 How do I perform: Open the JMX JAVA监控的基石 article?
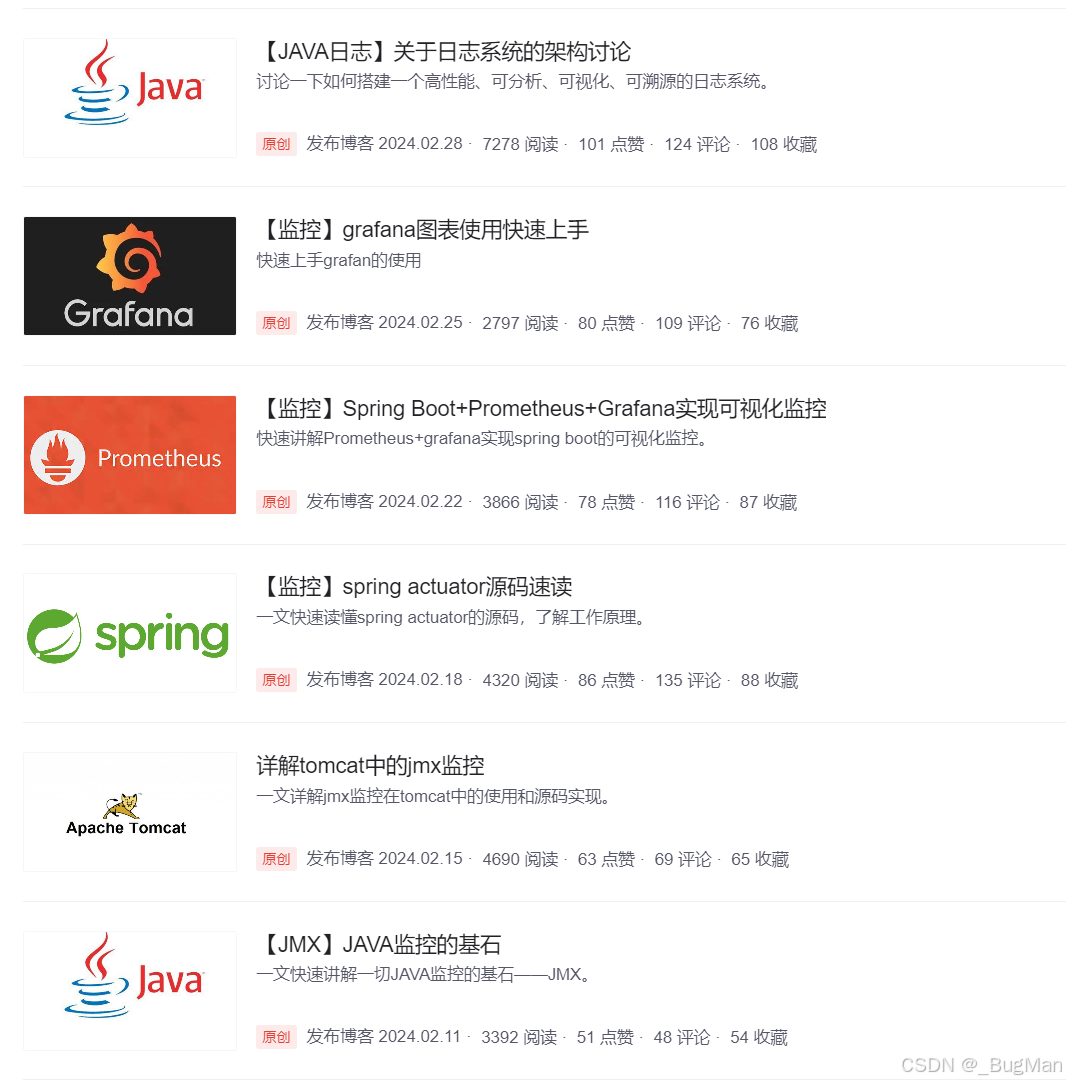[379, 945]
